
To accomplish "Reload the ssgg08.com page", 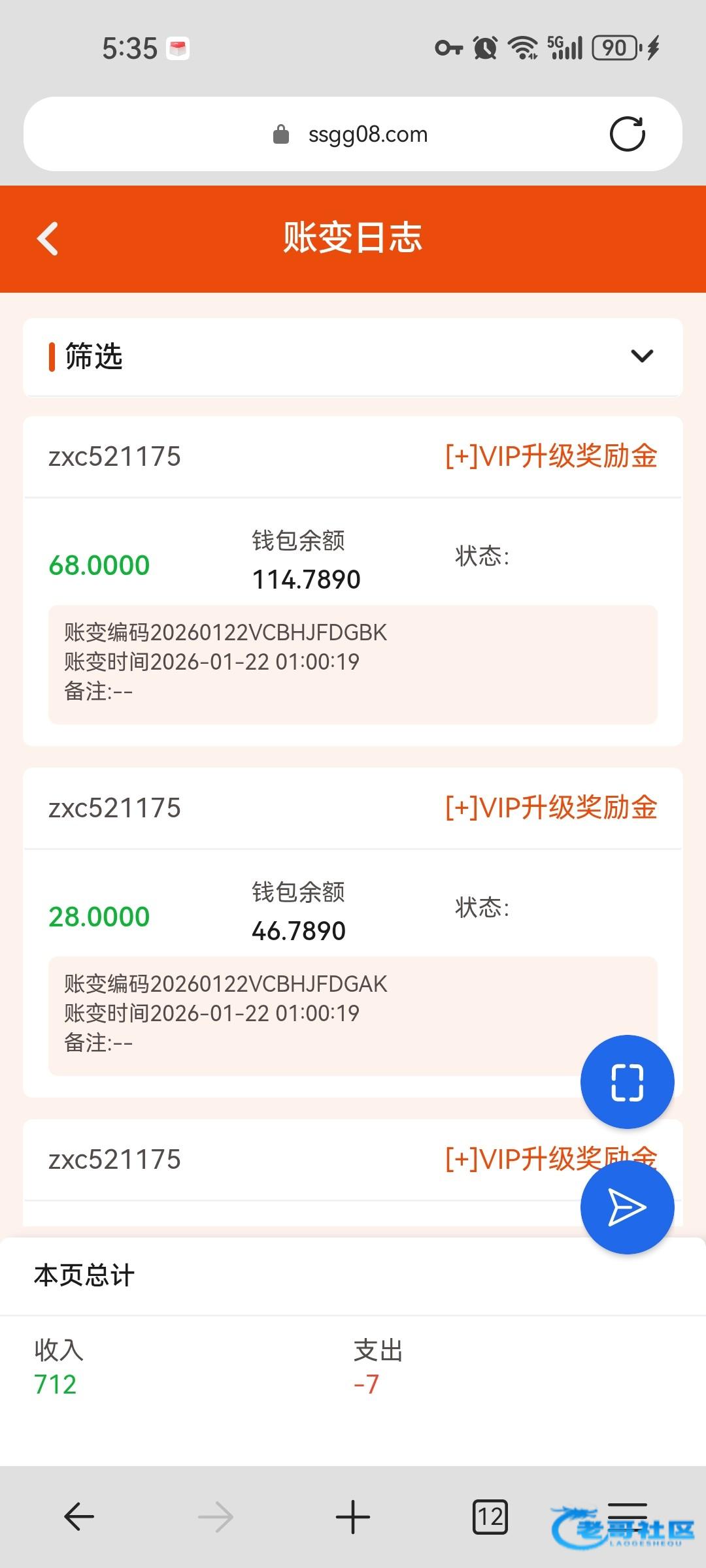I will [x=627, y=135].
